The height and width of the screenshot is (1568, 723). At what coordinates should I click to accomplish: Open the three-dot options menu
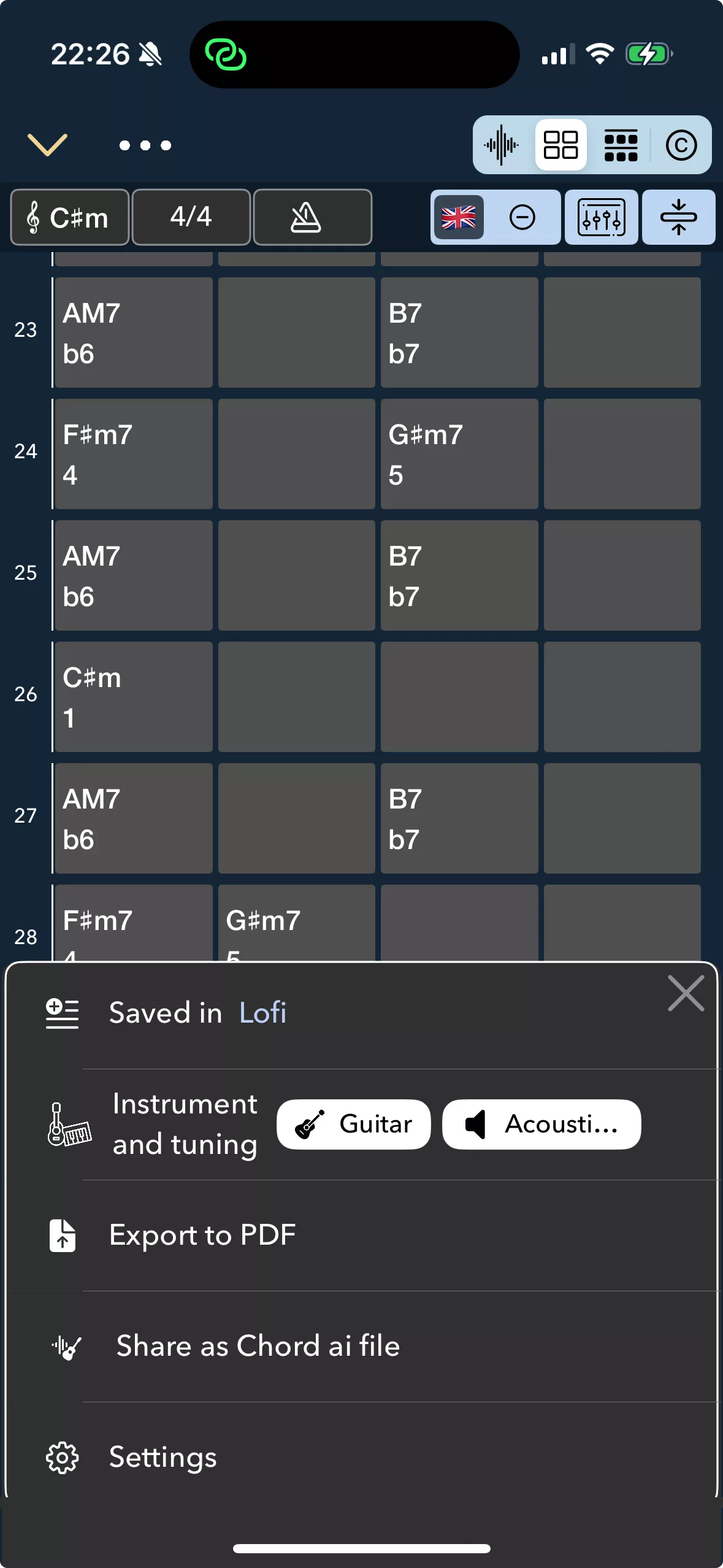145,145
